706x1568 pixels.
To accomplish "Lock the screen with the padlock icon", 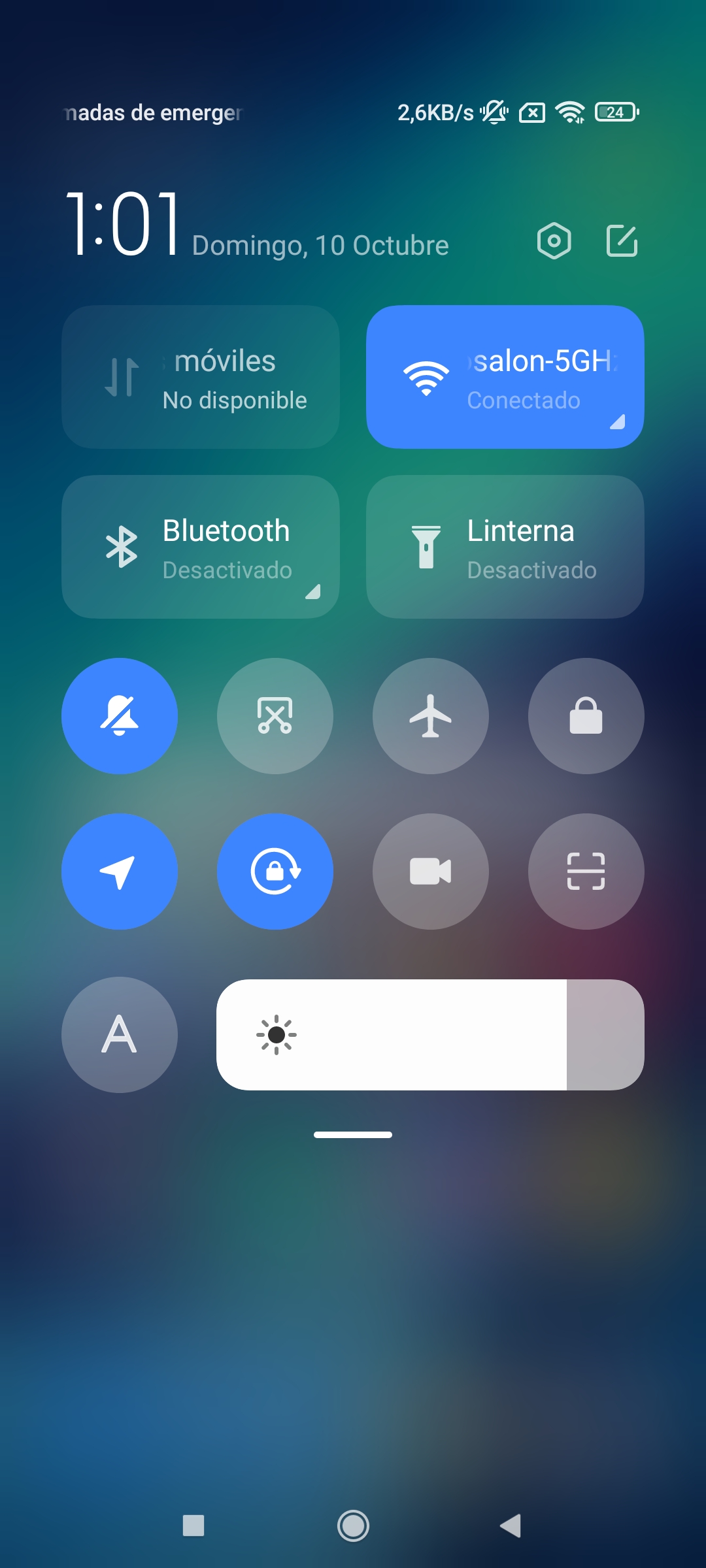I will click(x=586, y=716).
